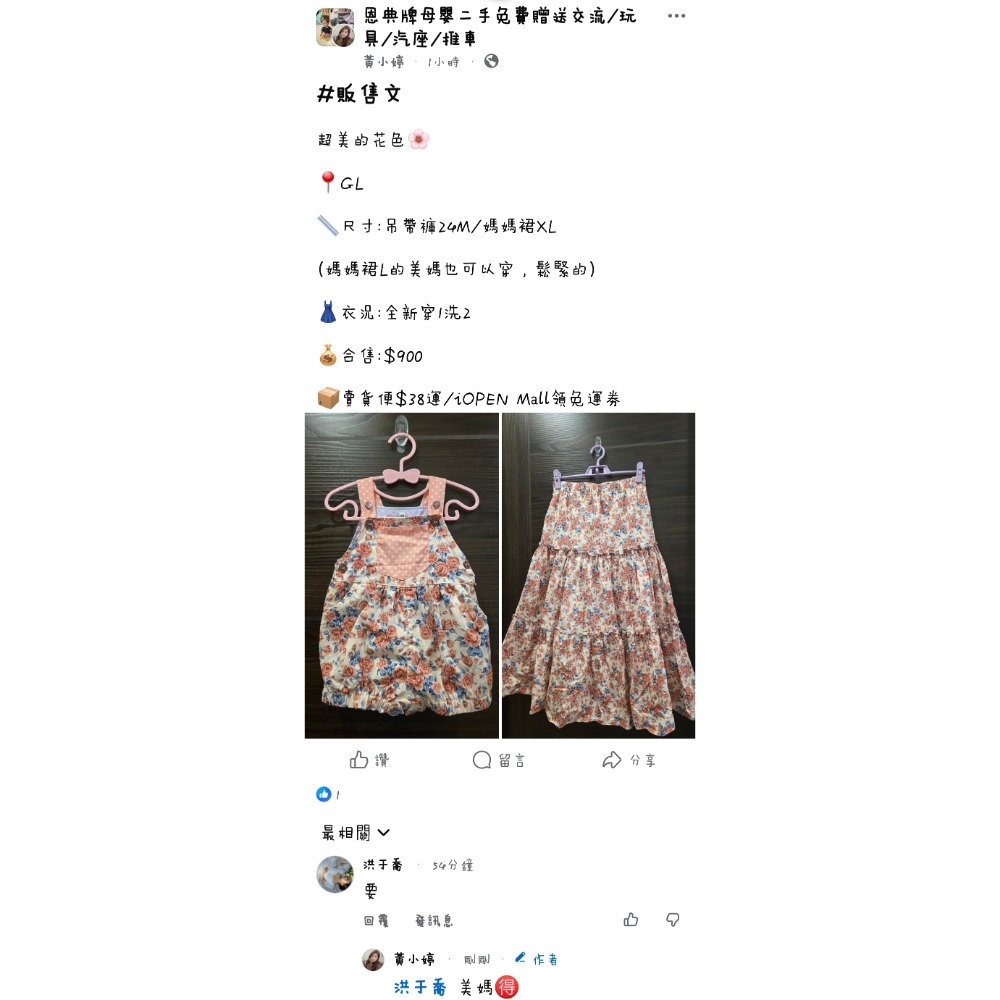The width and height of the screenshot is (1000, 1000).
Task: View the floral overalls photo
Action: pos(402,575)
